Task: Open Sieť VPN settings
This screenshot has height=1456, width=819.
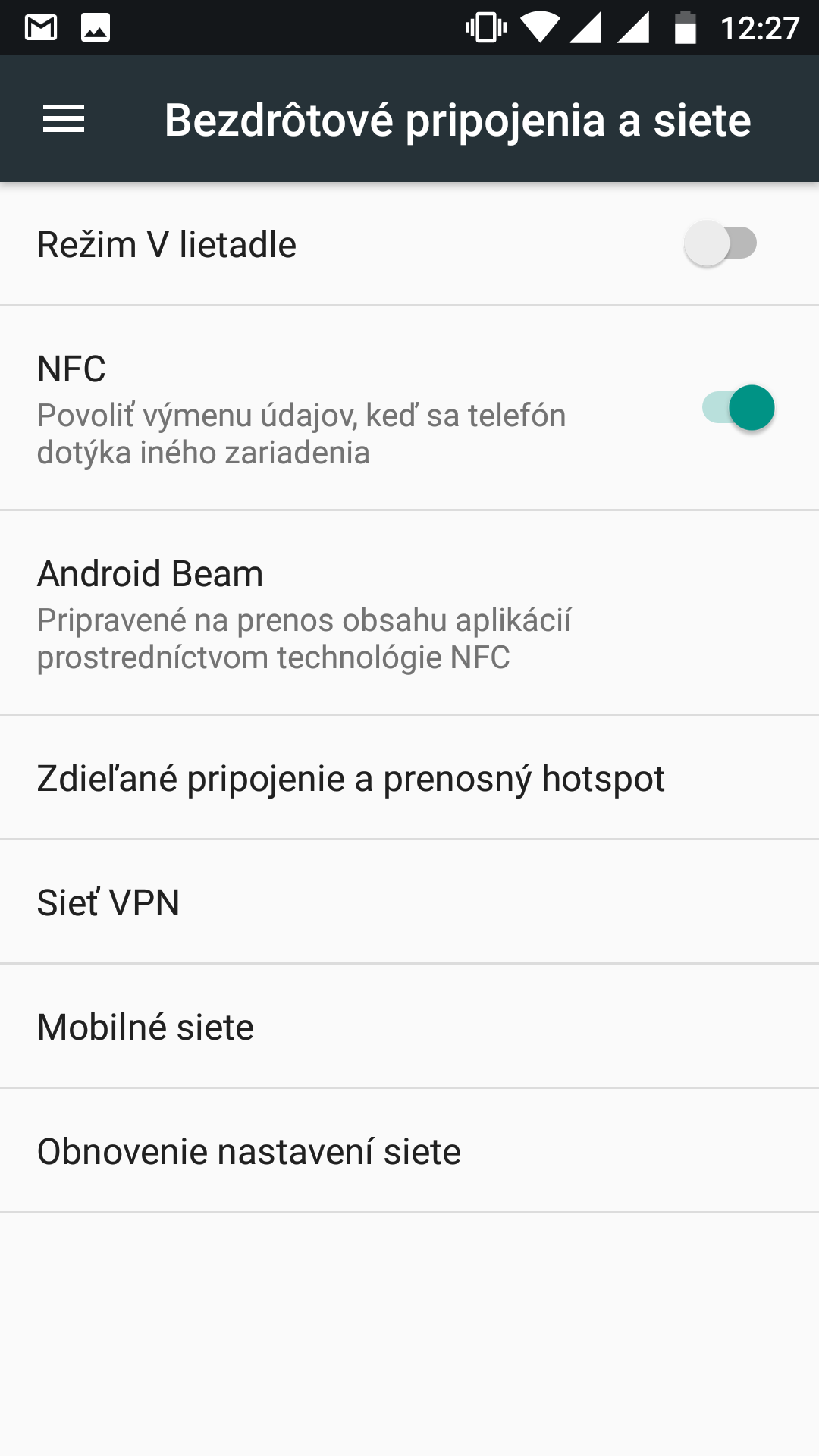Action: coord(409,902)
